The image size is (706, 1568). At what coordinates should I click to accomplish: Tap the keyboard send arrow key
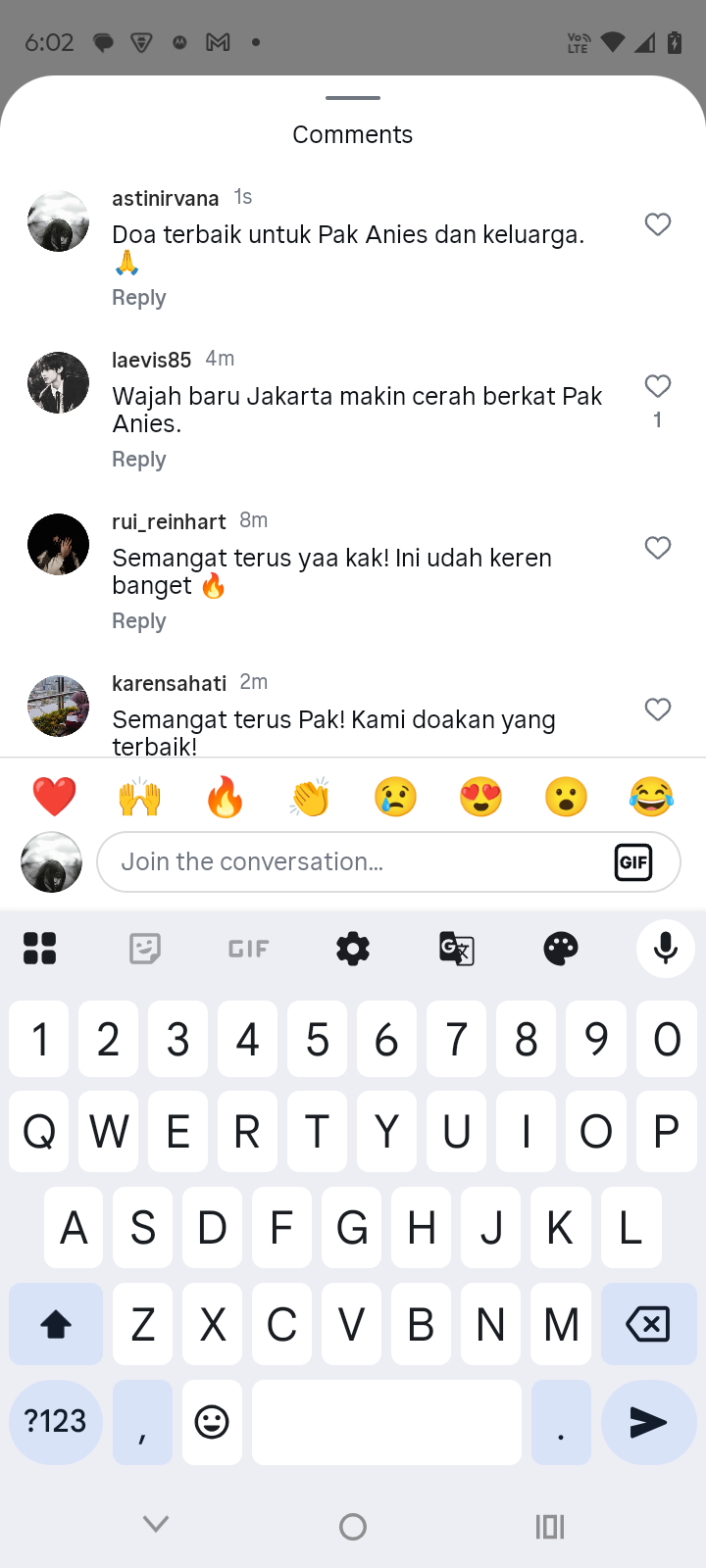[x=648, y=1422]
